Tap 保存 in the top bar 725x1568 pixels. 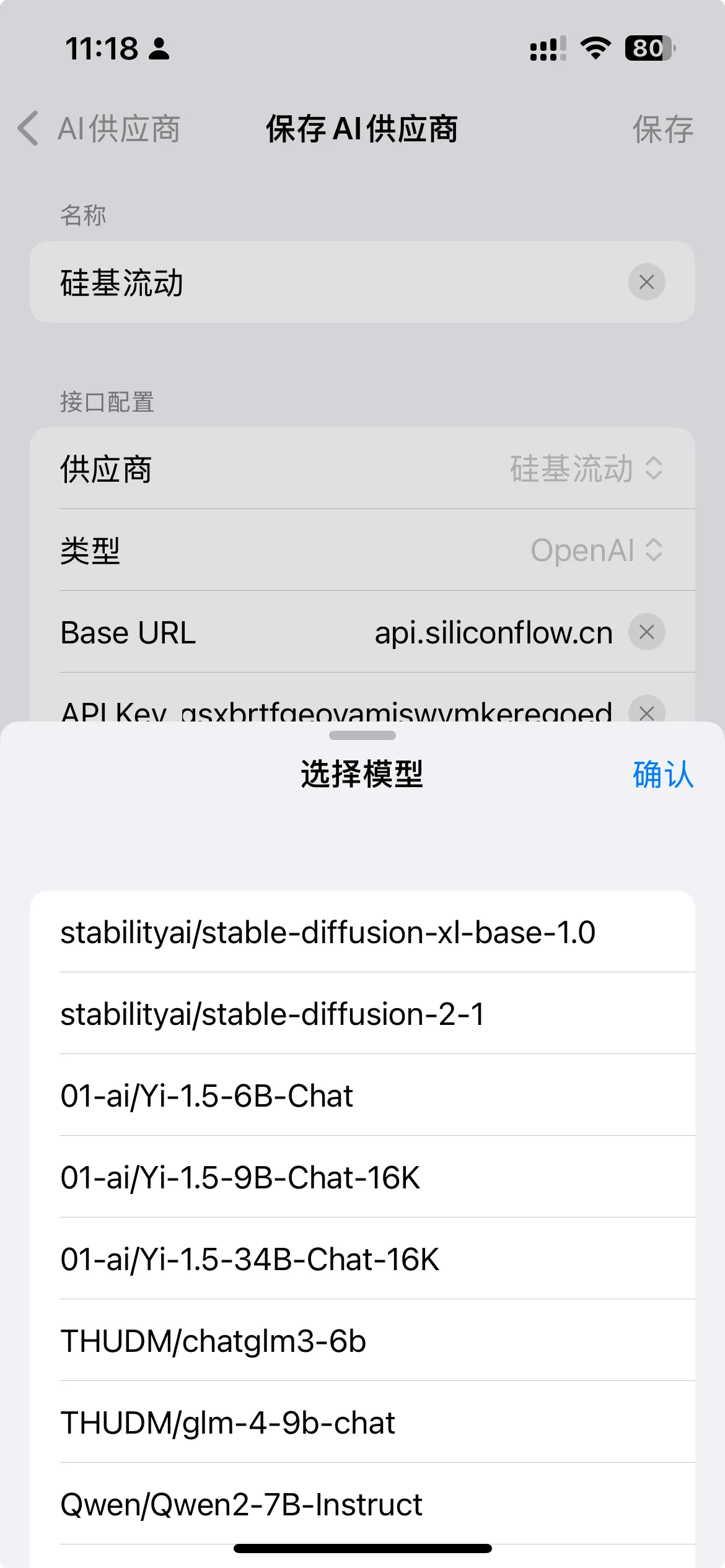662,129
